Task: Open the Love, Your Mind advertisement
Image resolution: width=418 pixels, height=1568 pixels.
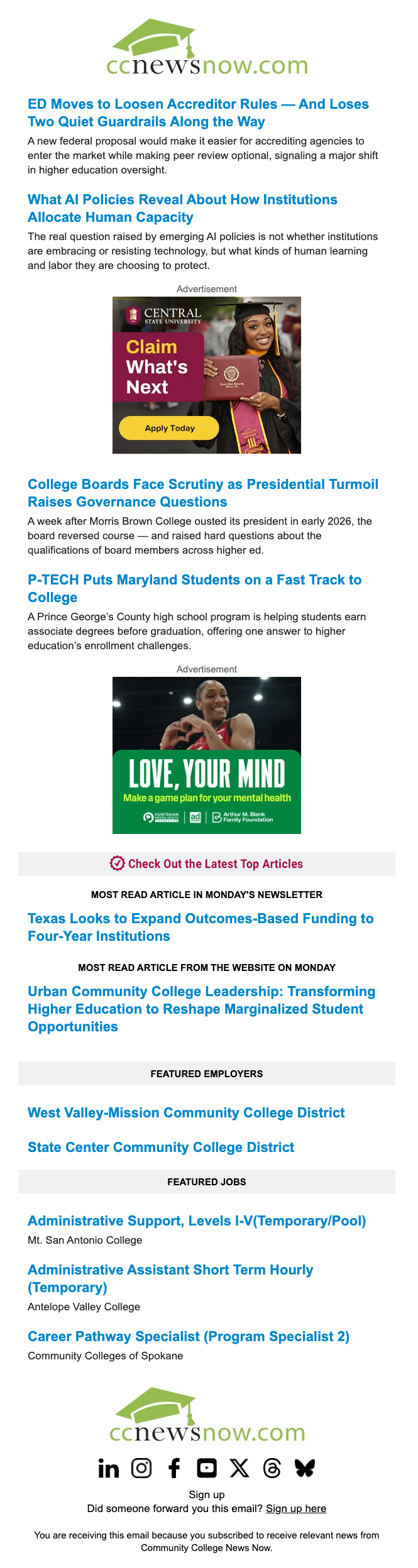Action: [x=207, y=755]
